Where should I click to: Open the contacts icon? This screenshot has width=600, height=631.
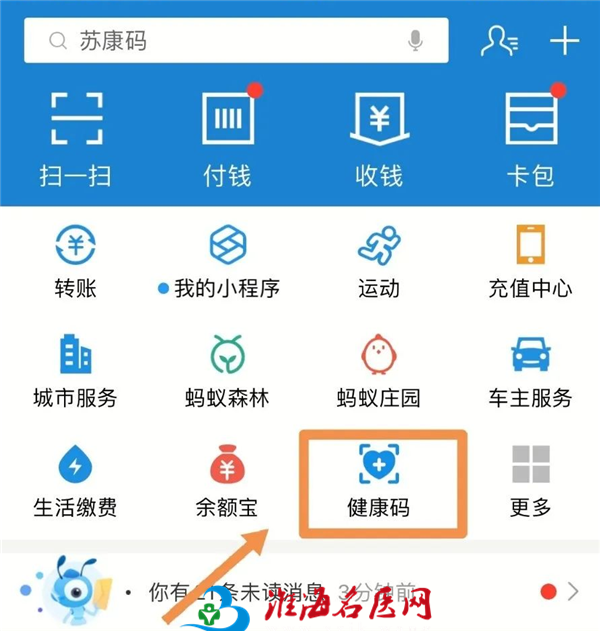tap(499, 41)
